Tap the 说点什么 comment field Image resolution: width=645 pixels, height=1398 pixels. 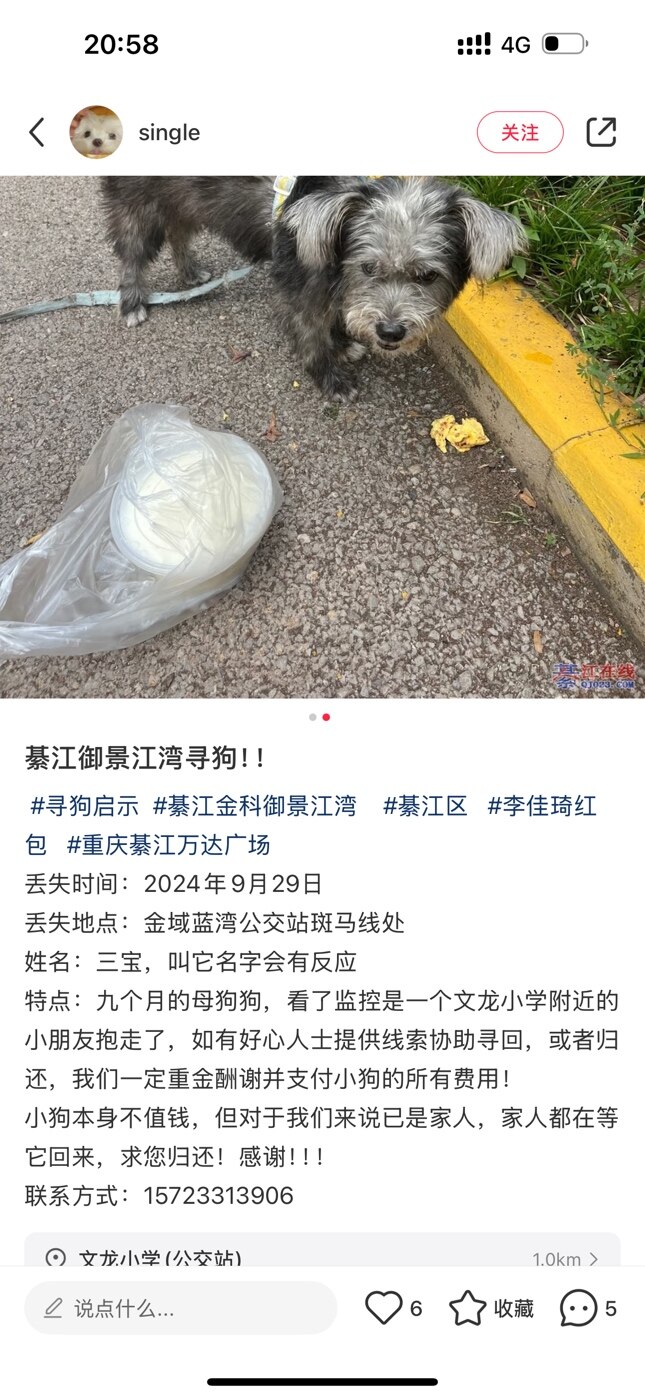click(x=180, y=1308)
